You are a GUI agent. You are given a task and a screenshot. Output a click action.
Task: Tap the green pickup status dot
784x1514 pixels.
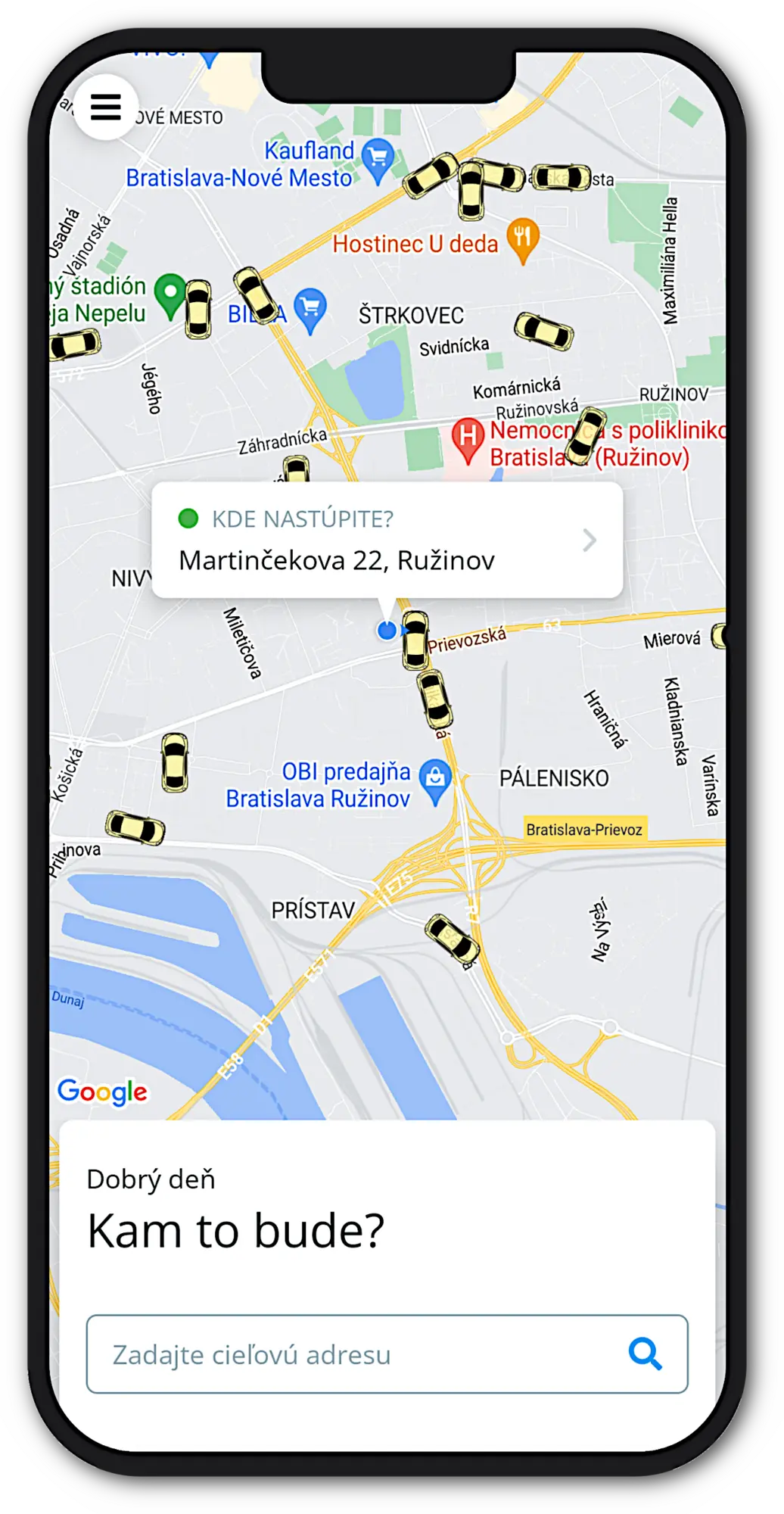click(x=187, y=519)
